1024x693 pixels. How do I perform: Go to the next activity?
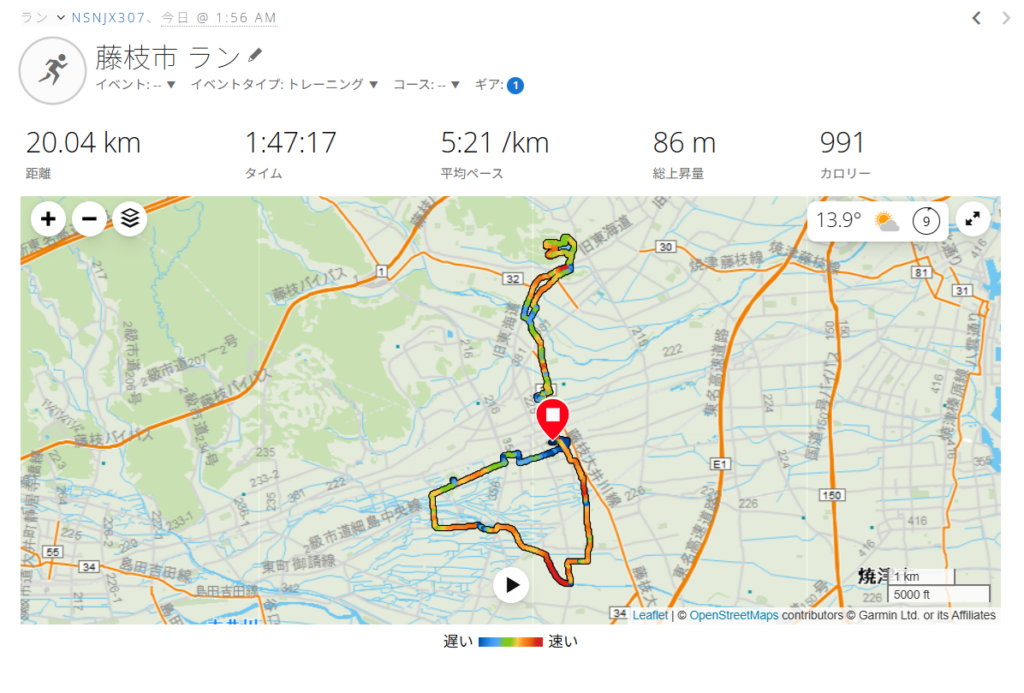tap(1007, 17)
